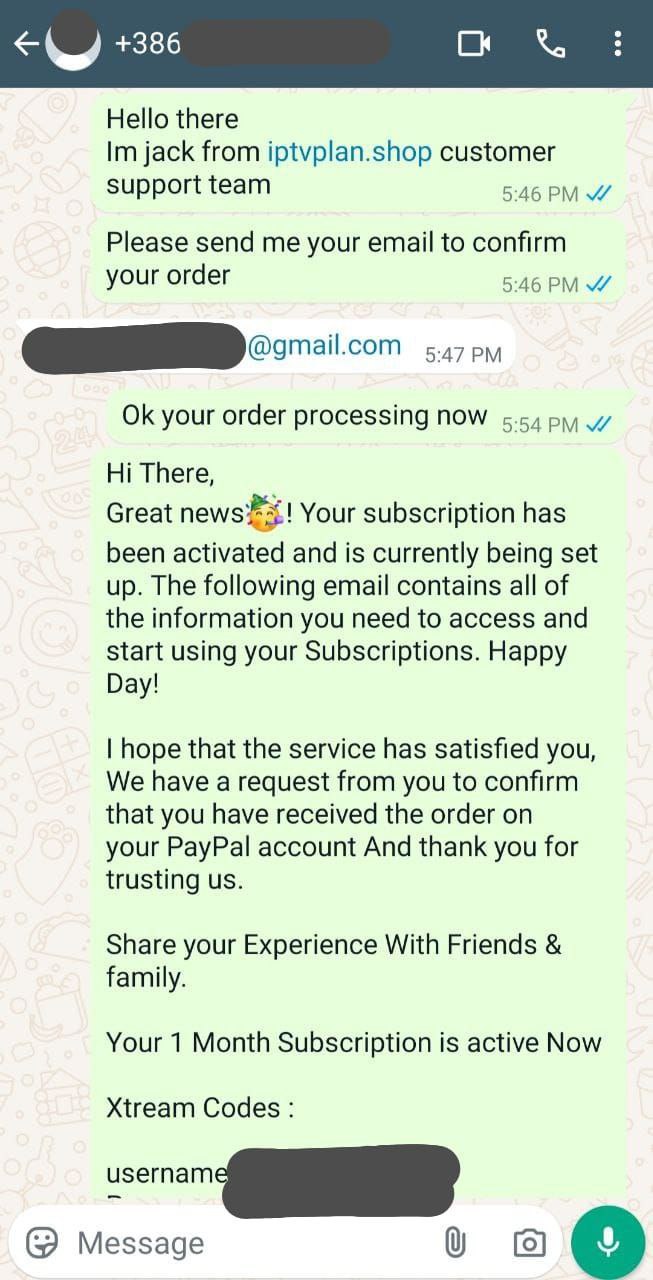Start a video call
The height and width of the screenshot is (1280, 653).
[474, 43]
